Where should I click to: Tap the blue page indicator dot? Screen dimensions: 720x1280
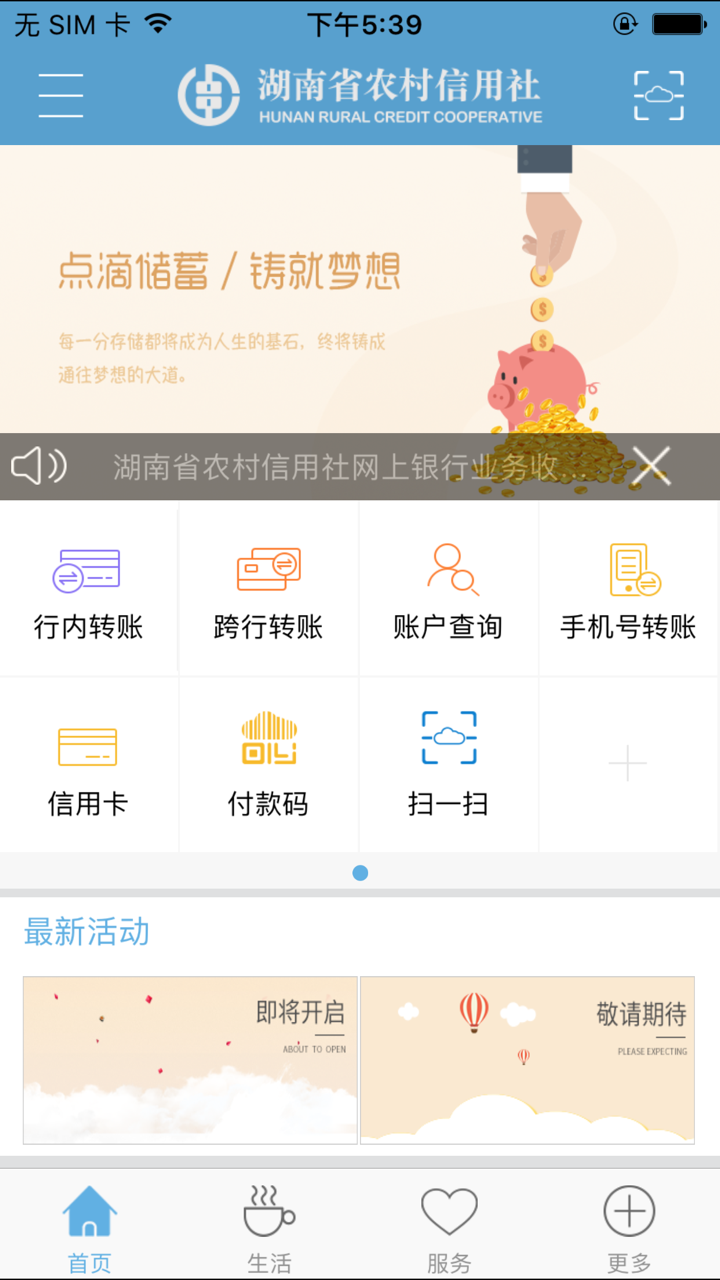tap(360, 873)
